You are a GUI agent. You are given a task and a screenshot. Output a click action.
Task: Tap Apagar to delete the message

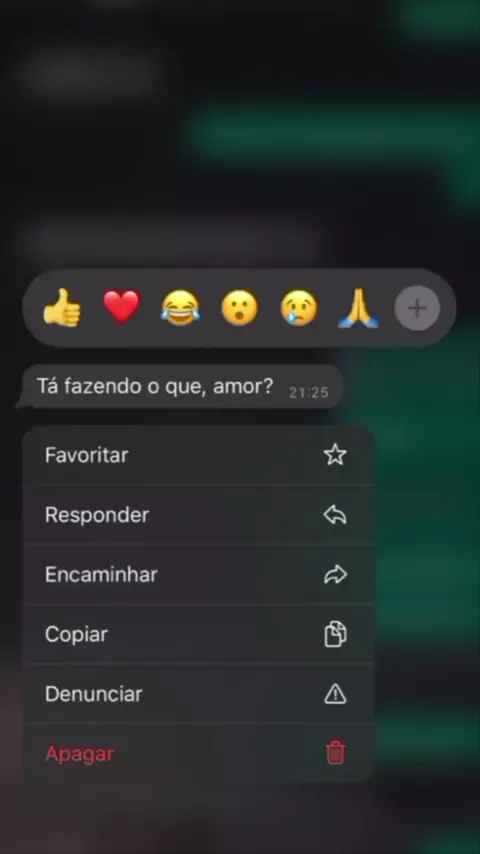click(x=198, y=754)
